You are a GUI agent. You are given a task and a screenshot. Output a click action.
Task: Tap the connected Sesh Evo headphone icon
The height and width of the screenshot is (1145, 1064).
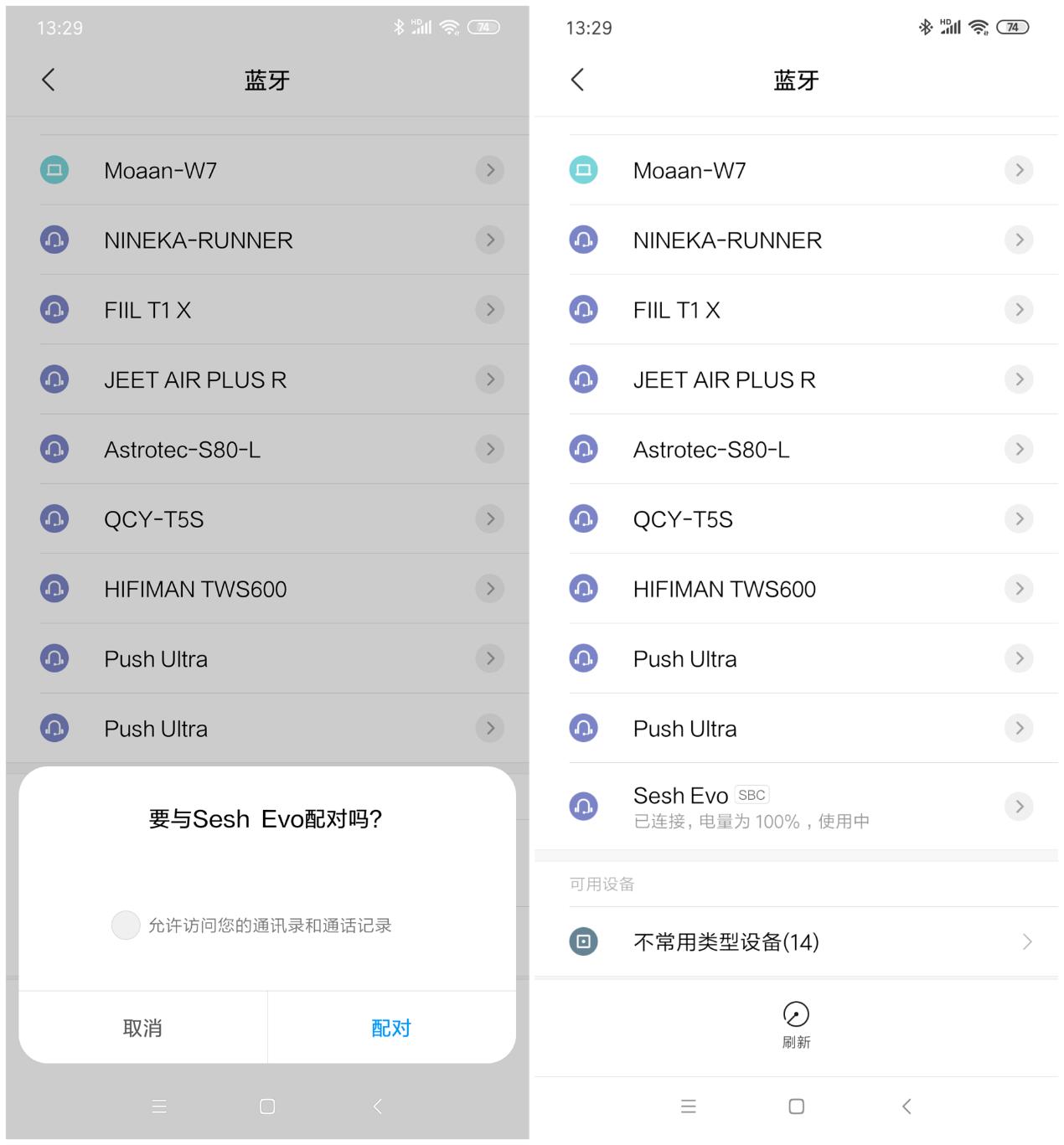(x=583, y=807)
